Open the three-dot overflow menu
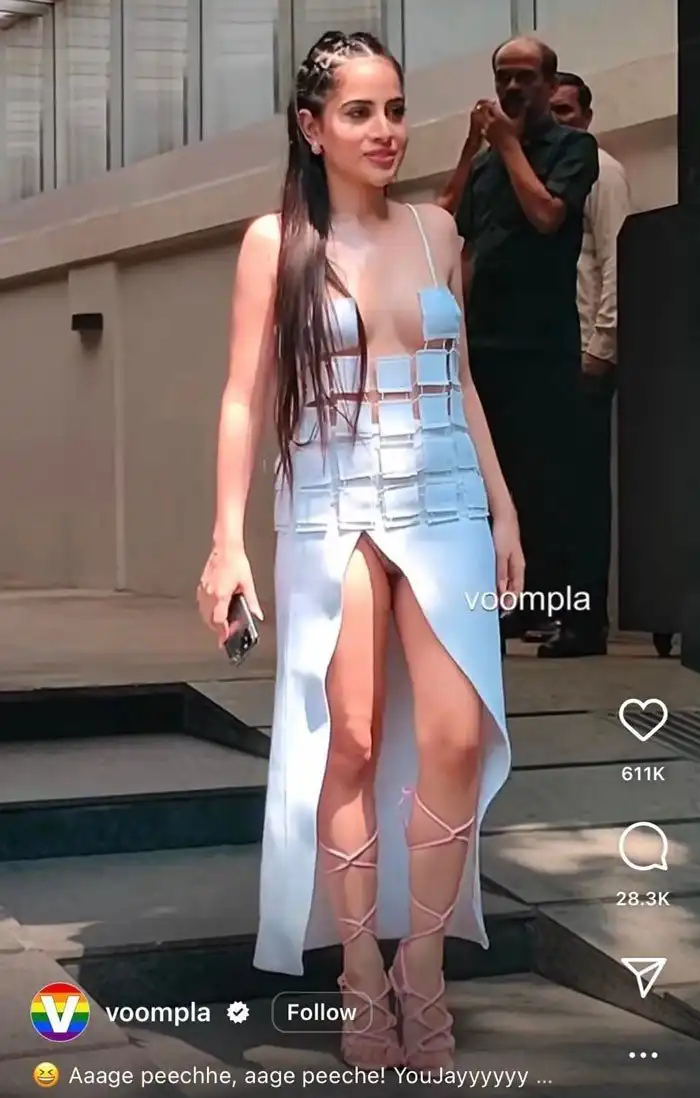Screen dimensions: 700x1098 pyautogui.click(x=643, y=1055)
